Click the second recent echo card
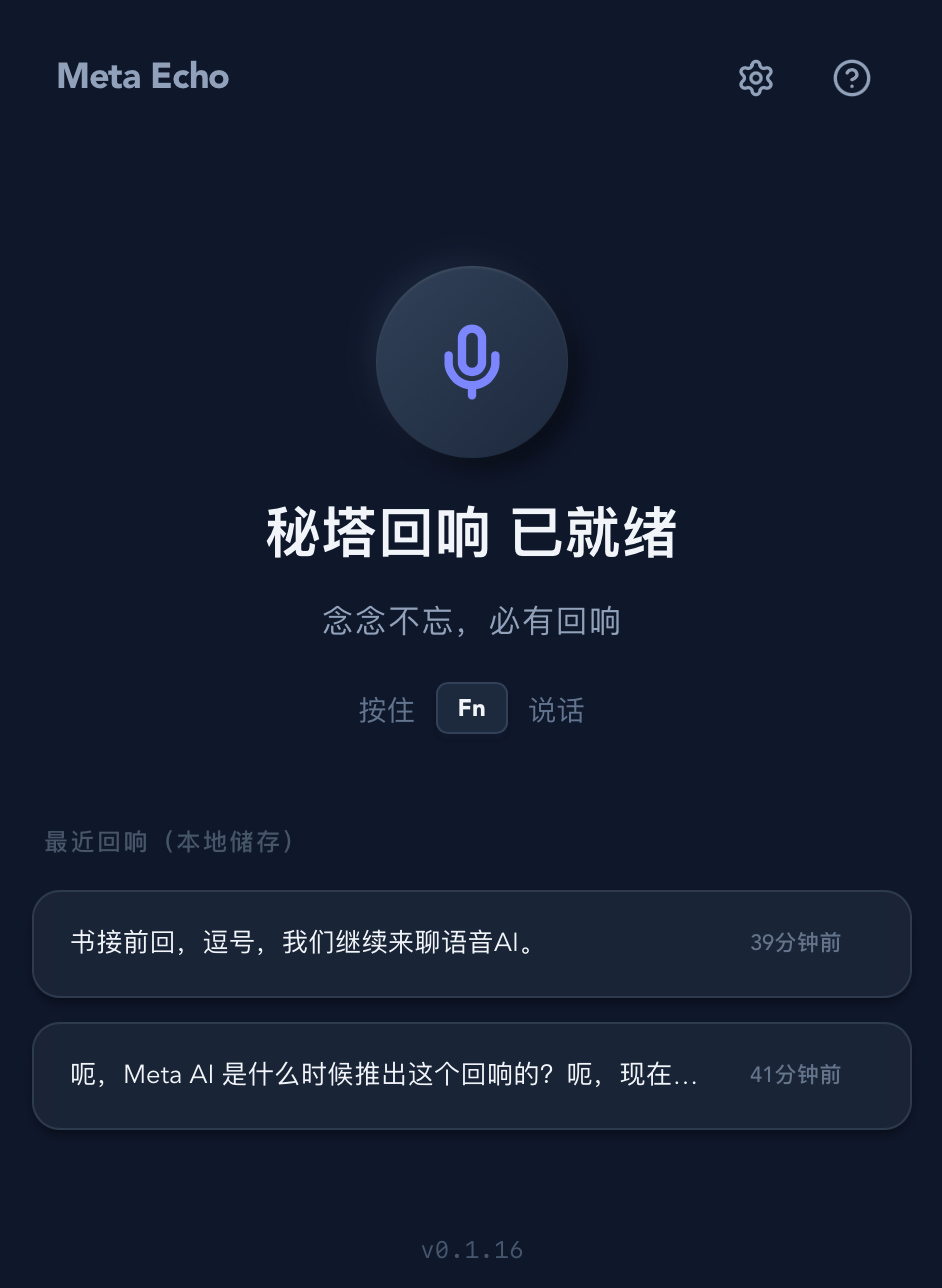The image size is (942, 1288). coord(471,1075)
